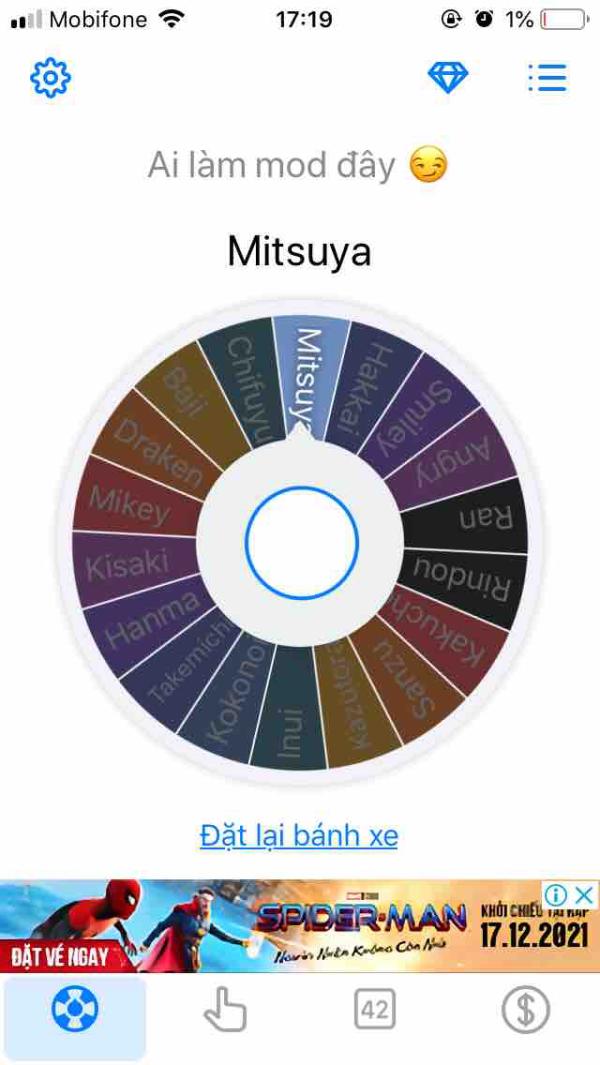Open the ad info icon

pos(557,894)
